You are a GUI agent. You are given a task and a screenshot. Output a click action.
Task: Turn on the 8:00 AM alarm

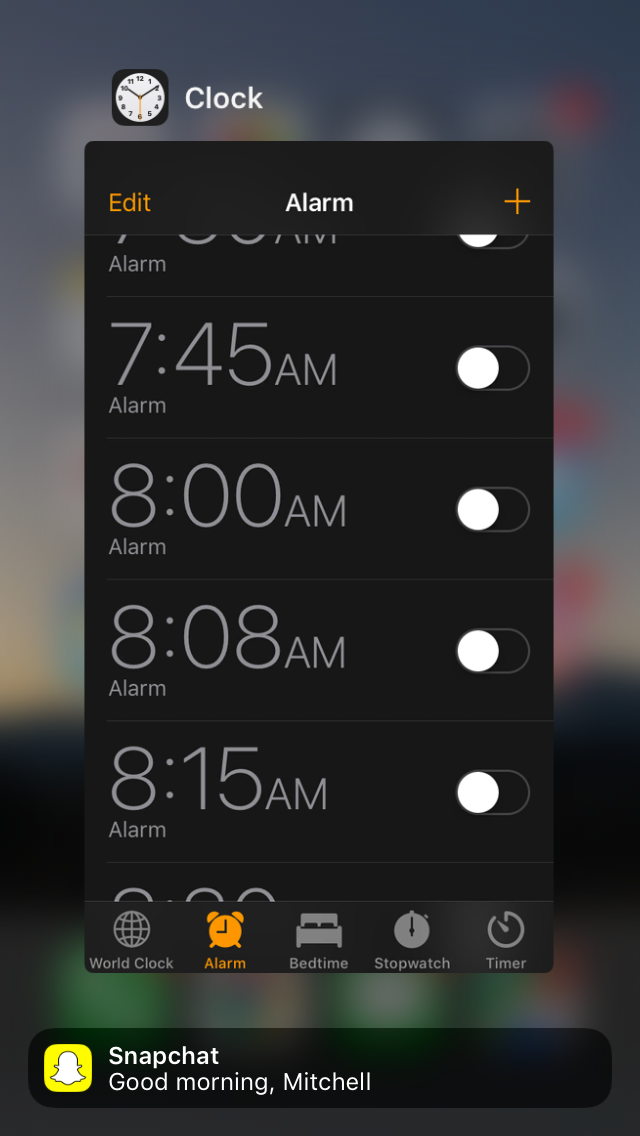coord(493,509)
